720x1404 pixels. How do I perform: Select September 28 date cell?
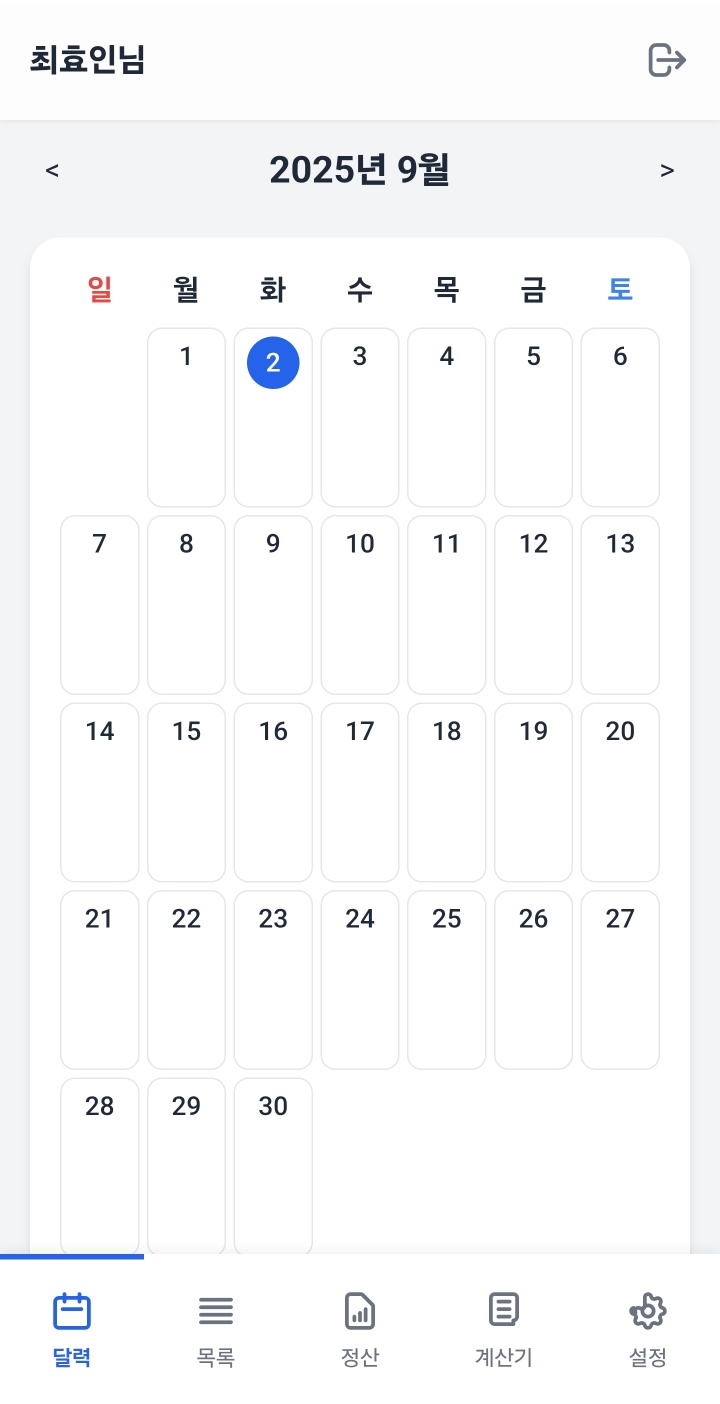pos(99,1165)
